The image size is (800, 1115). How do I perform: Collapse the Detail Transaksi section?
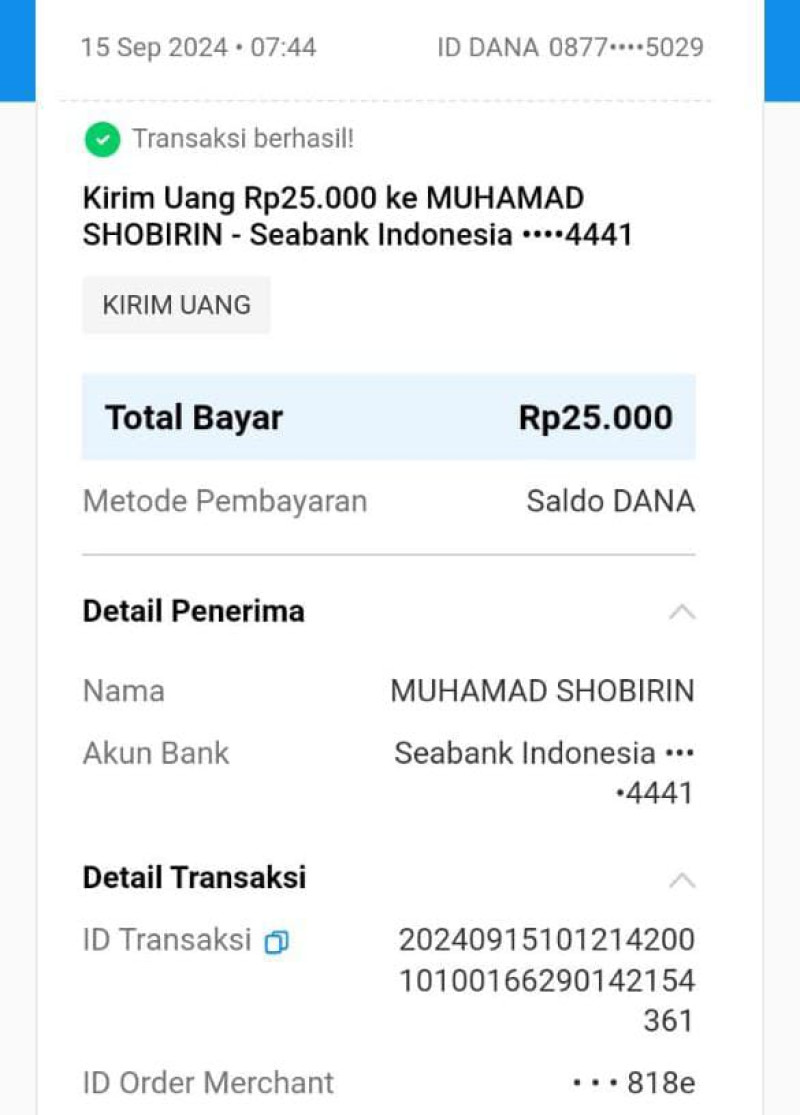pyautogui.click(x=681, y=880)
